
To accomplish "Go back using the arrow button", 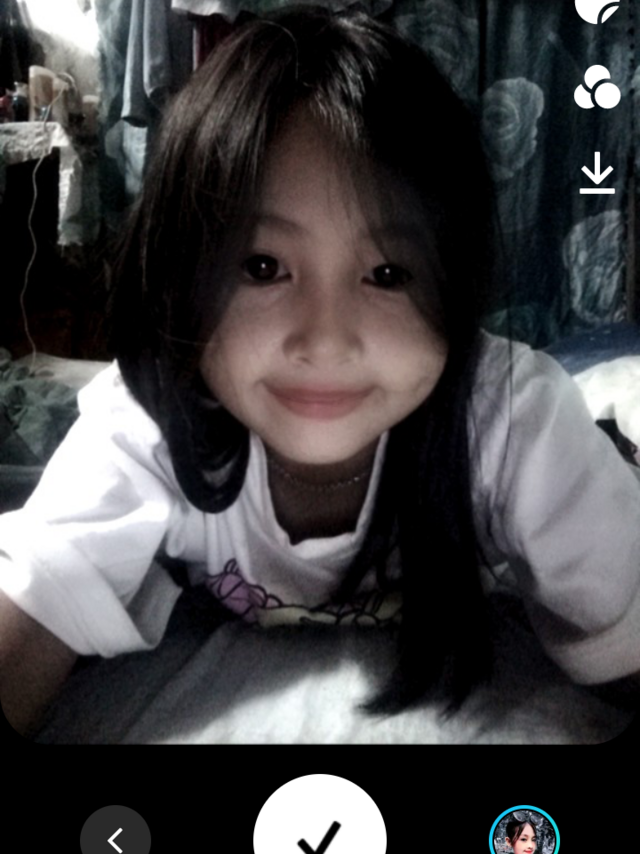I will pos(115,836).
